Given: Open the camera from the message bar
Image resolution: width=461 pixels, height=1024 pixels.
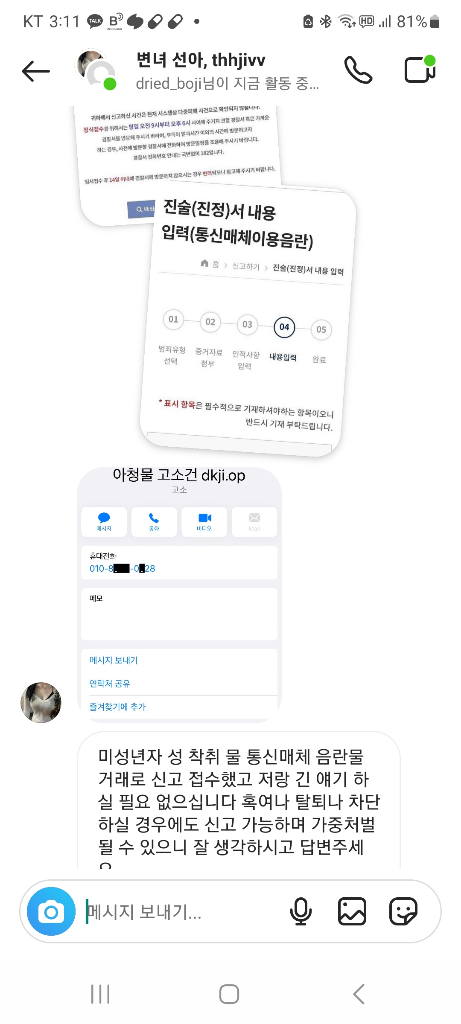Looking at the screenshot, I should [x=51, y=911].
